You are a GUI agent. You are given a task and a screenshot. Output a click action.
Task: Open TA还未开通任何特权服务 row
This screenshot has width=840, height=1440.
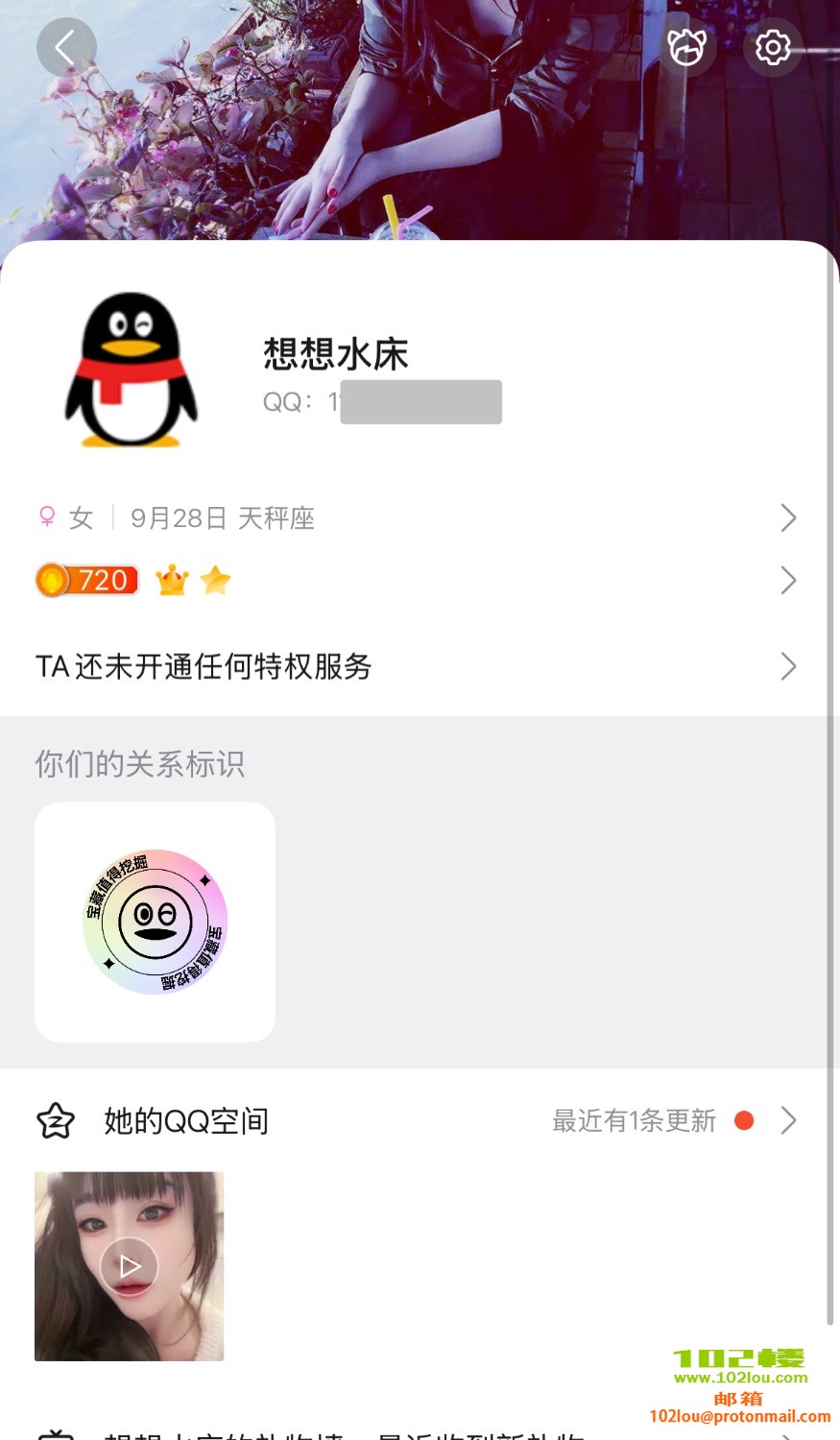click(419, 666)
